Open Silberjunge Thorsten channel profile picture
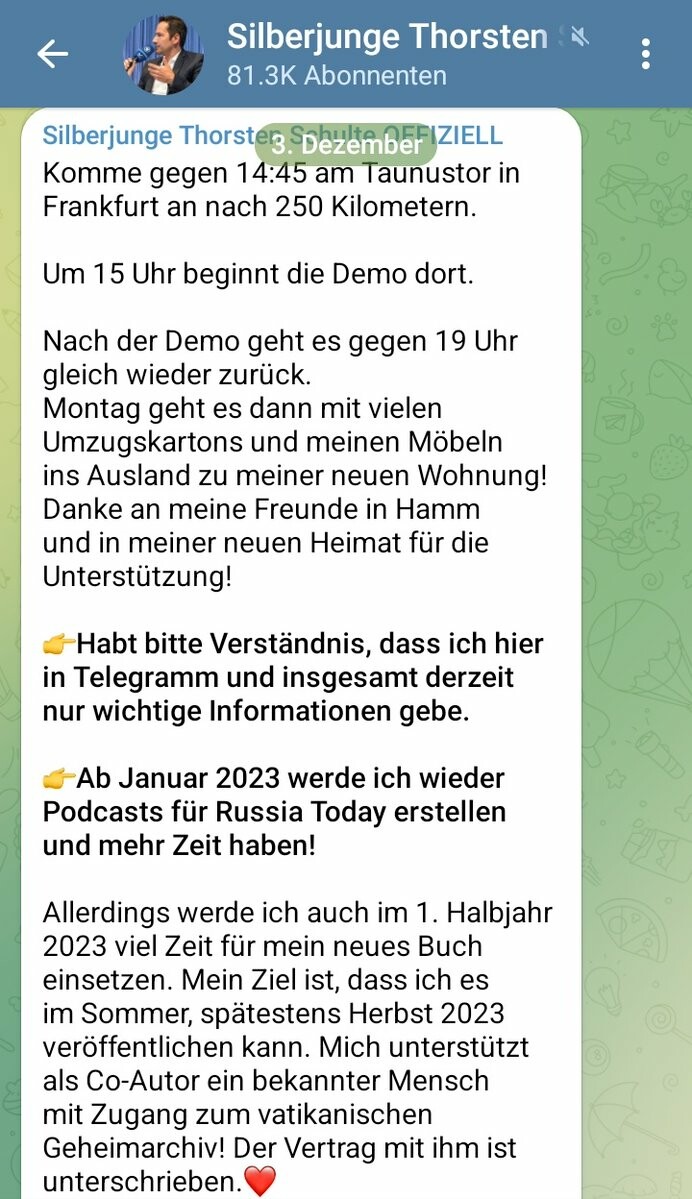This screenshot has width=692, height=1199. pyautogui.click(x=163, y=54)
